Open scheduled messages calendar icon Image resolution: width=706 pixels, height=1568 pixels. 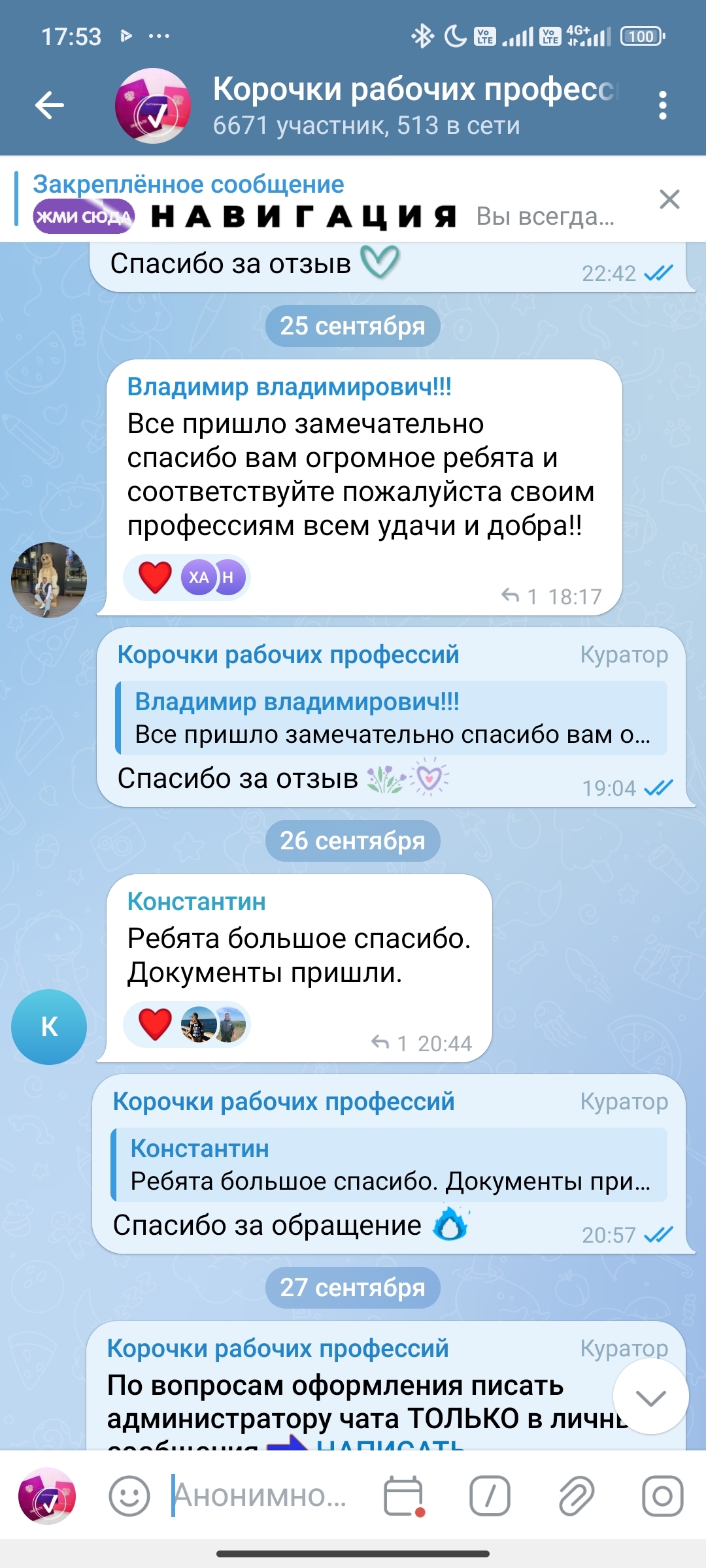point(404,1496)
